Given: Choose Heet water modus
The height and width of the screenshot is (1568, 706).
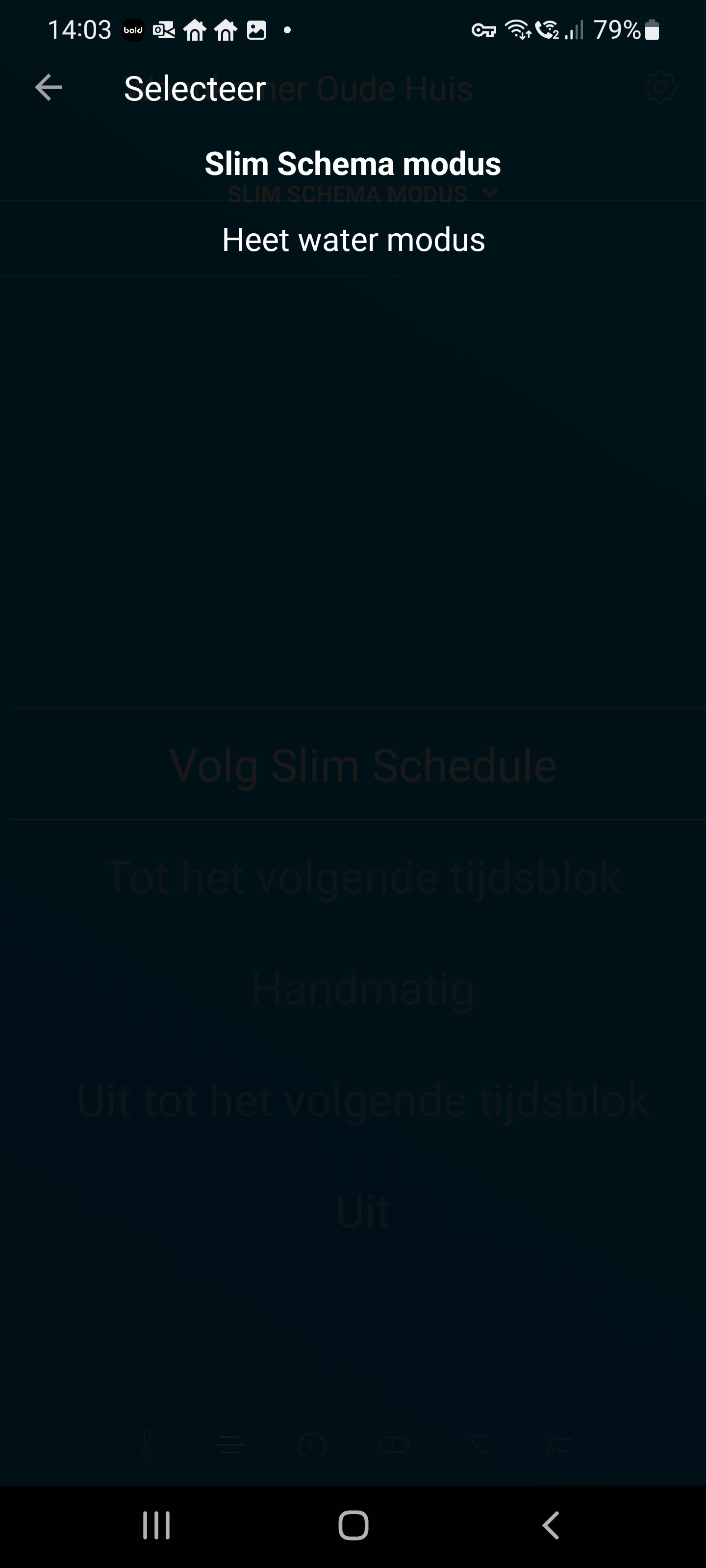Looking at the screenshot, I should click(x=353, y=239).
